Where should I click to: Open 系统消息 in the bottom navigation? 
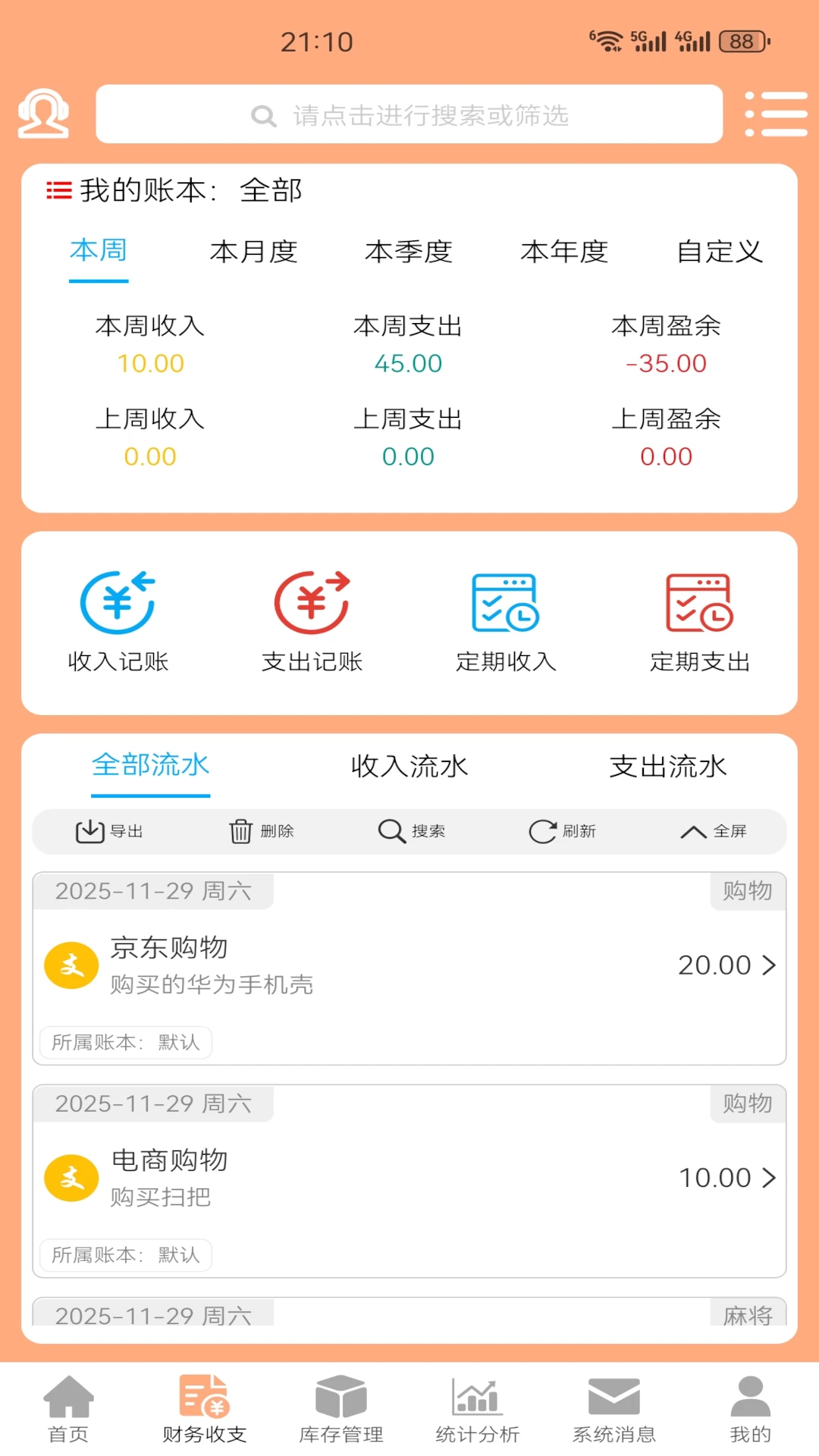[x=613, y=1408]
